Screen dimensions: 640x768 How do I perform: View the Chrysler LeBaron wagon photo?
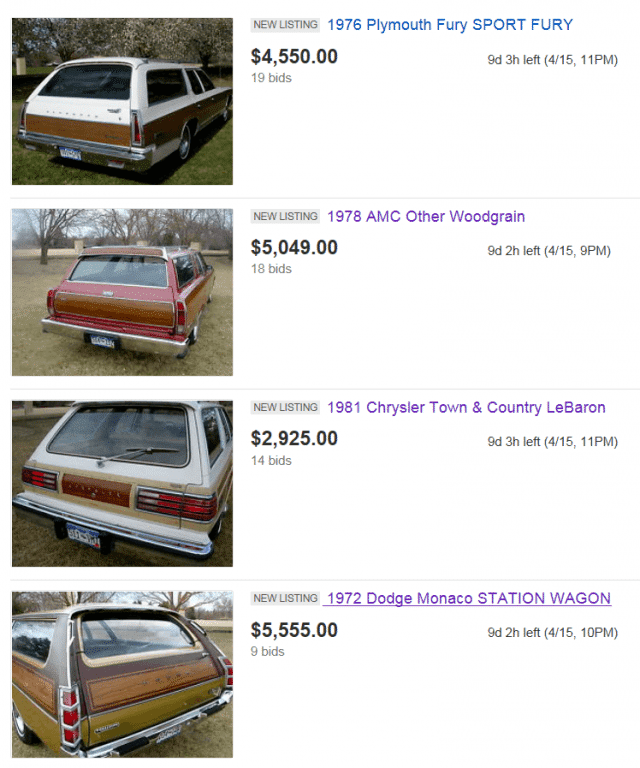122,484
